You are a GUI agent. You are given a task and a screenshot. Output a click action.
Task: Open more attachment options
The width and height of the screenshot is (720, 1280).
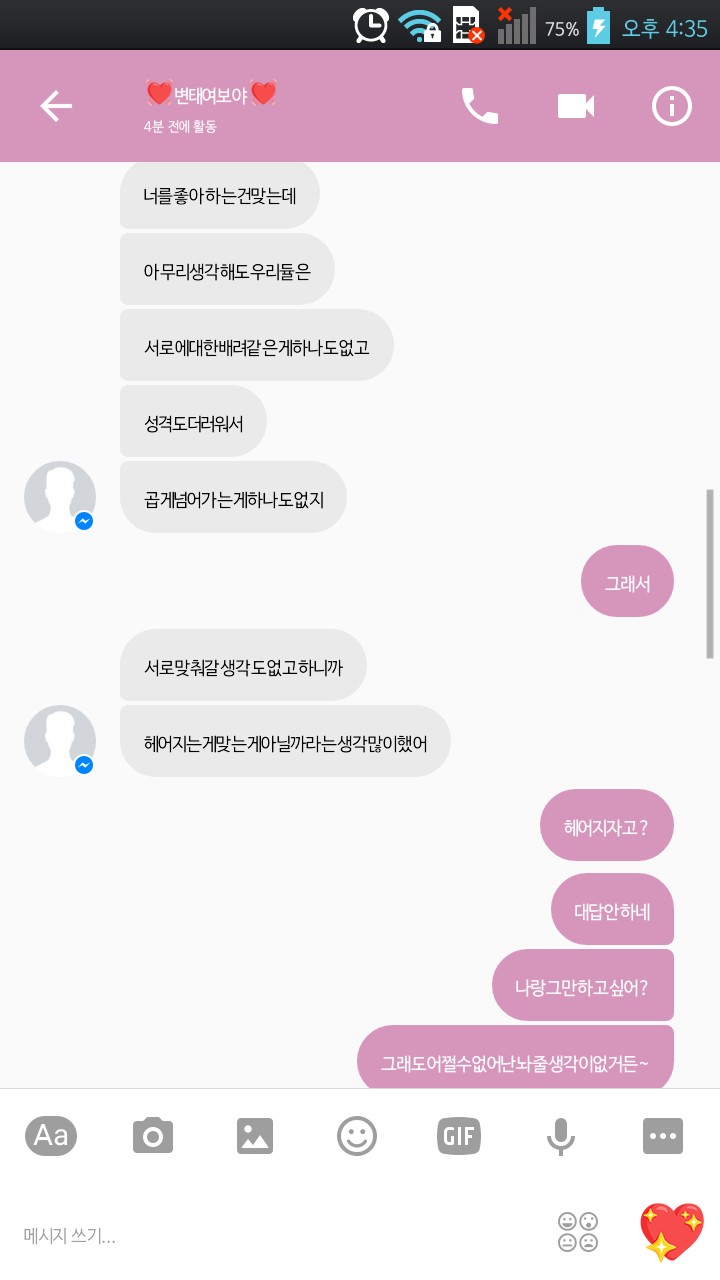[x=663, y=1135]
